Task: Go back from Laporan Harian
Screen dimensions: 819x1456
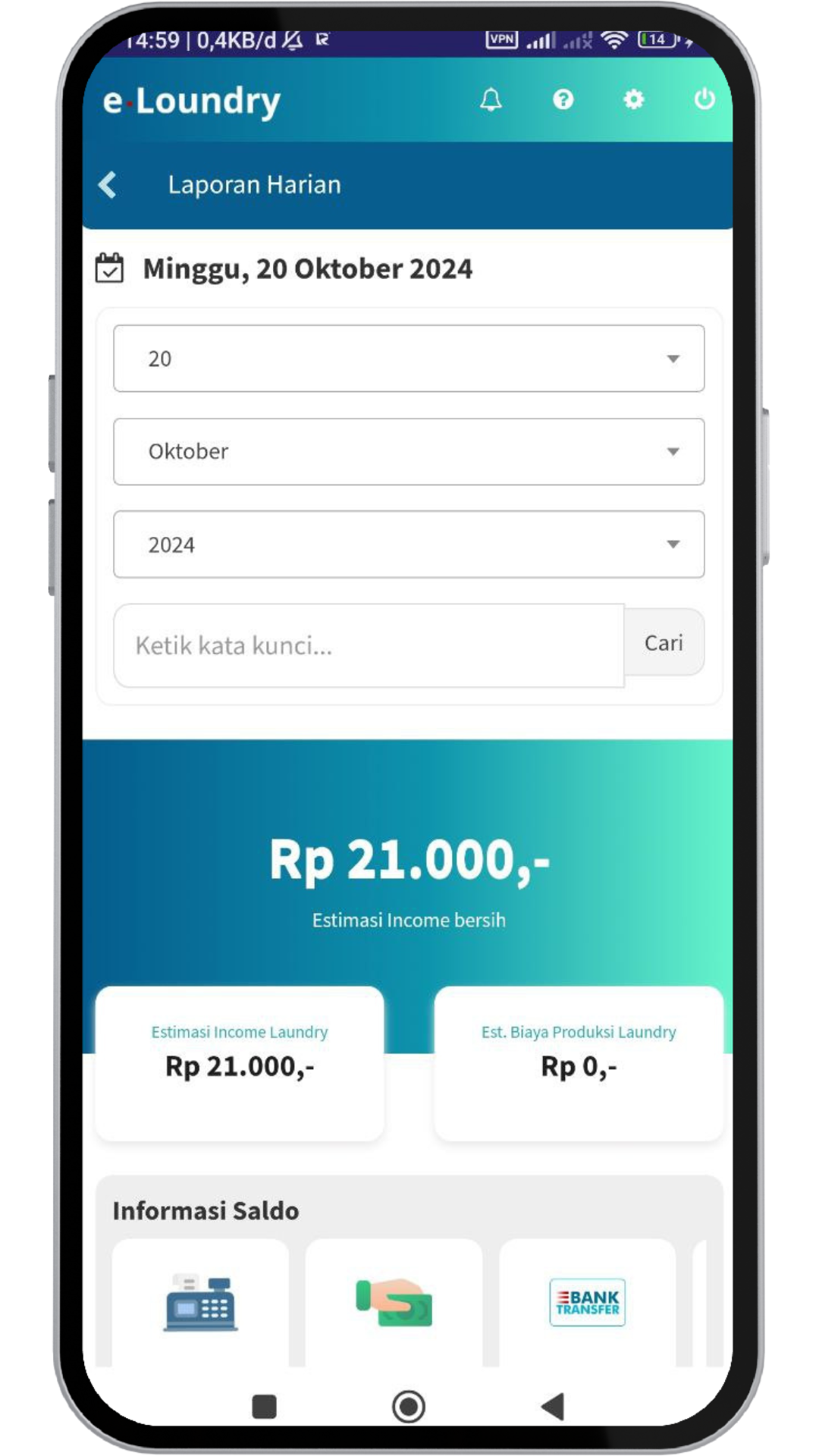Action: (x=108, y=184)
